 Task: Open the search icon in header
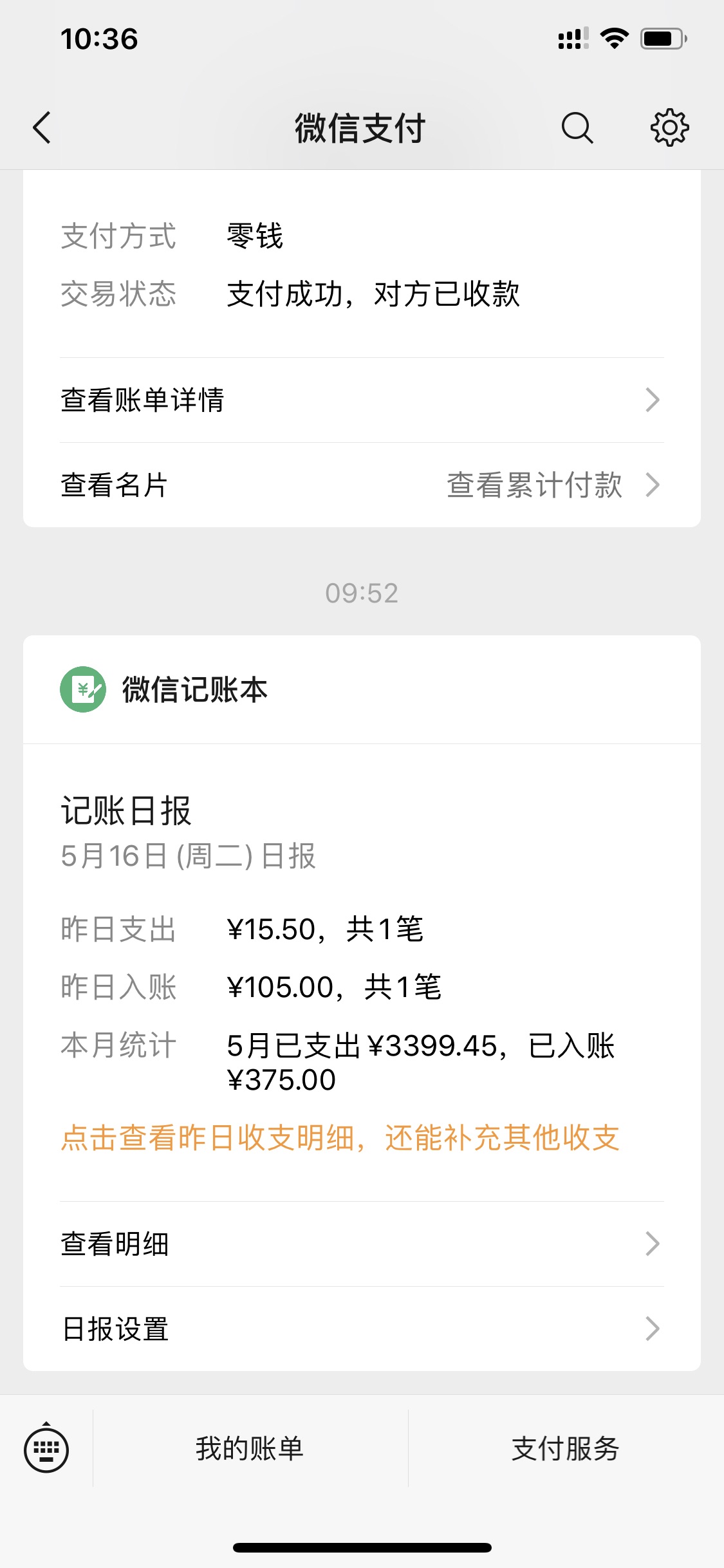[x=577, y=127]
